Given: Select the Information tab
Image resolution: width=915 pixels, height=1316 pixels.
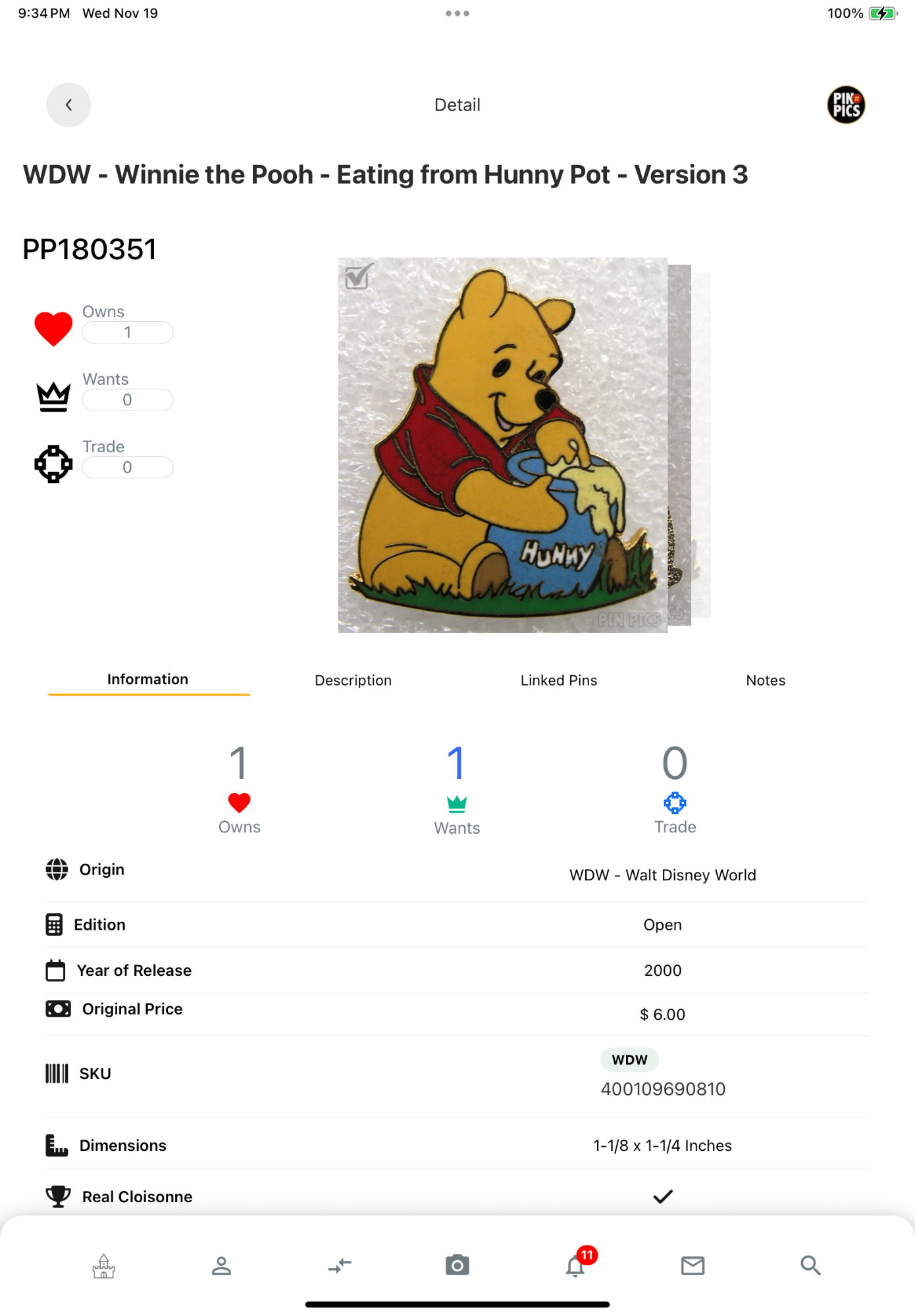Looking at the screenshot, I should [148, 680].
